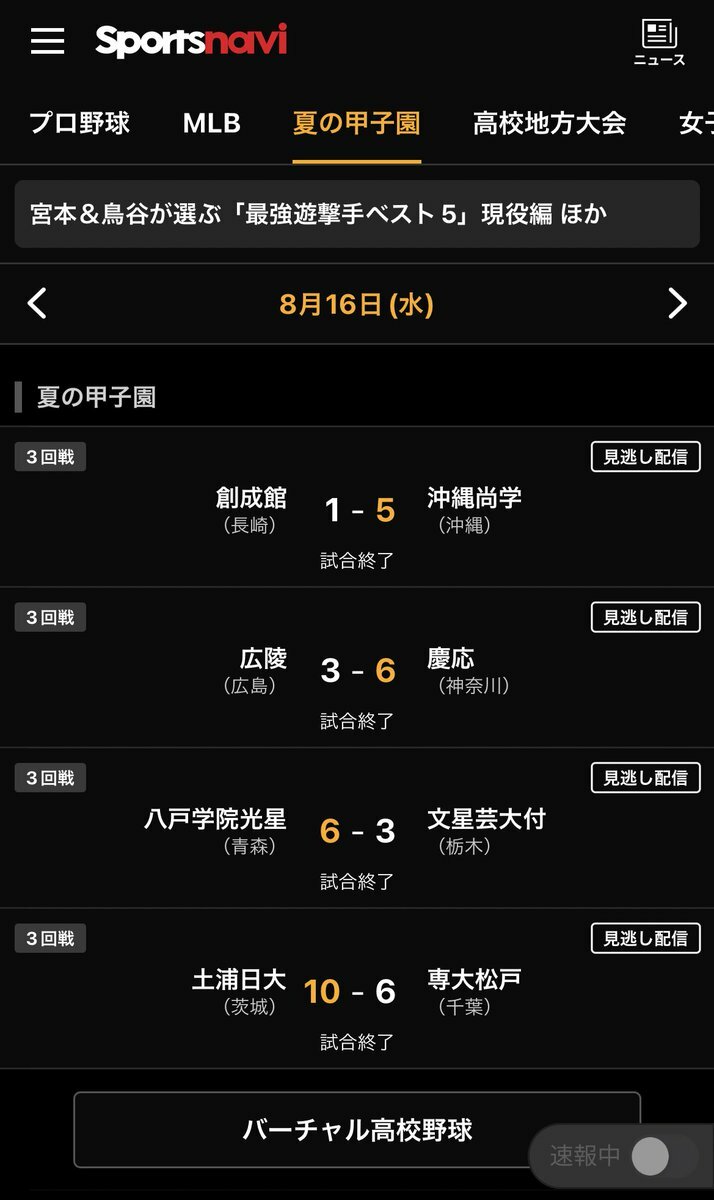Switch to the MLB tab
This screenshot has width=714, height=1200.
pos(212,123)
